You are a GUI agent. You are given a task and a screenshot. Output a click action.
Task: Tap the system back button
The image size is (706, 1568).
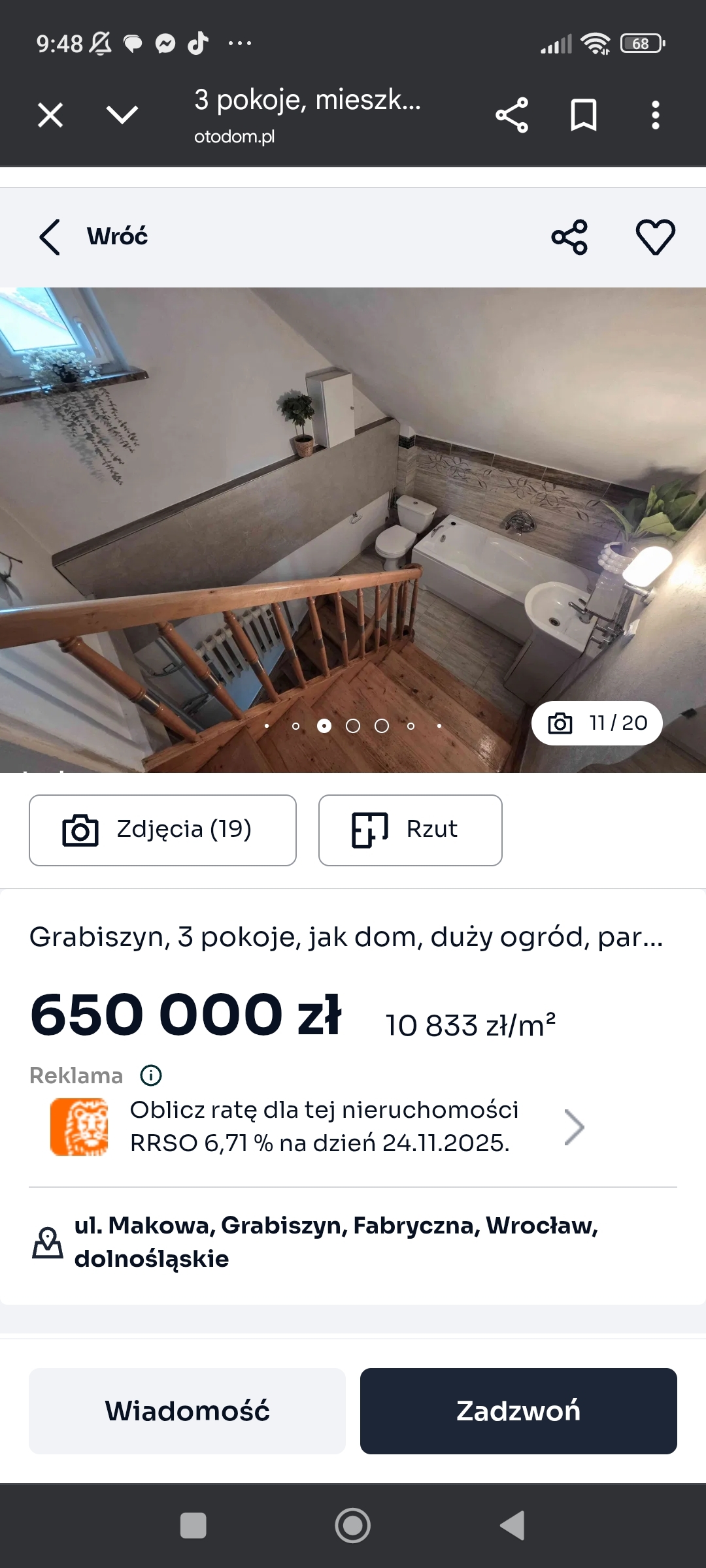coord(513,1526)
